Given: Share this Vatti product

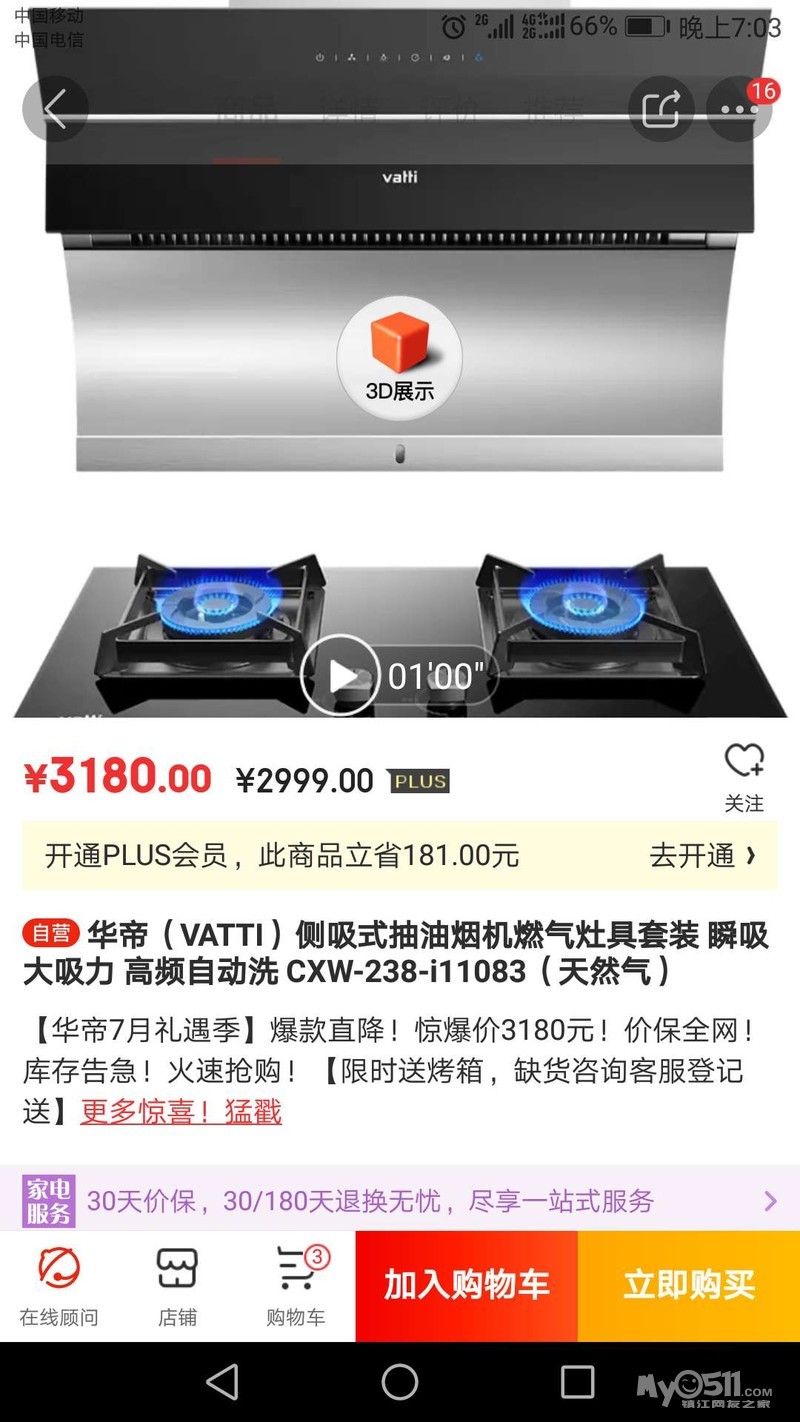Looking at the screenshot, I should (x=661, y=109).
